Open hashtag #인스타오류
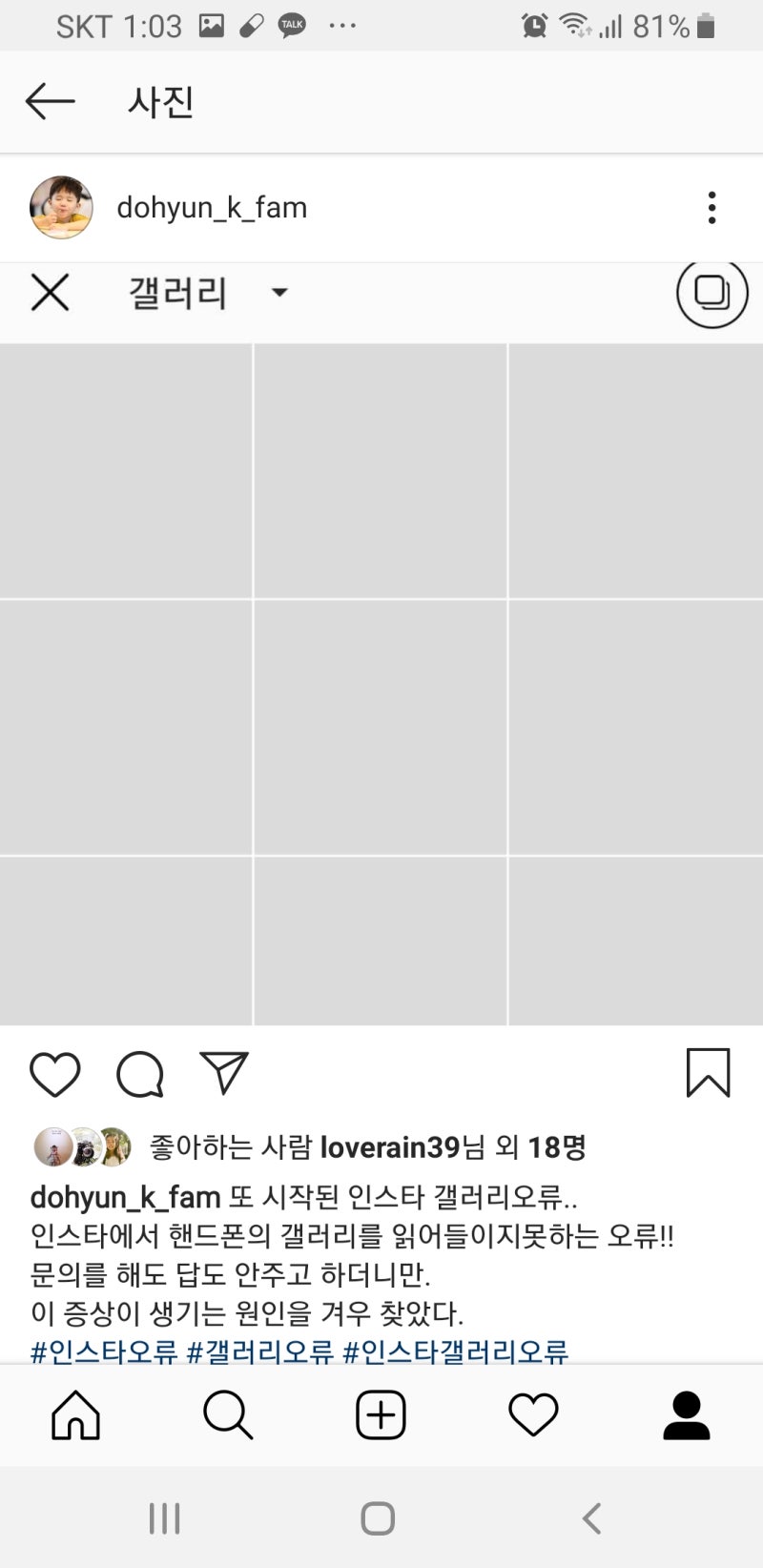Screen dimensions: 763x1568 (x=104, y=1351)
